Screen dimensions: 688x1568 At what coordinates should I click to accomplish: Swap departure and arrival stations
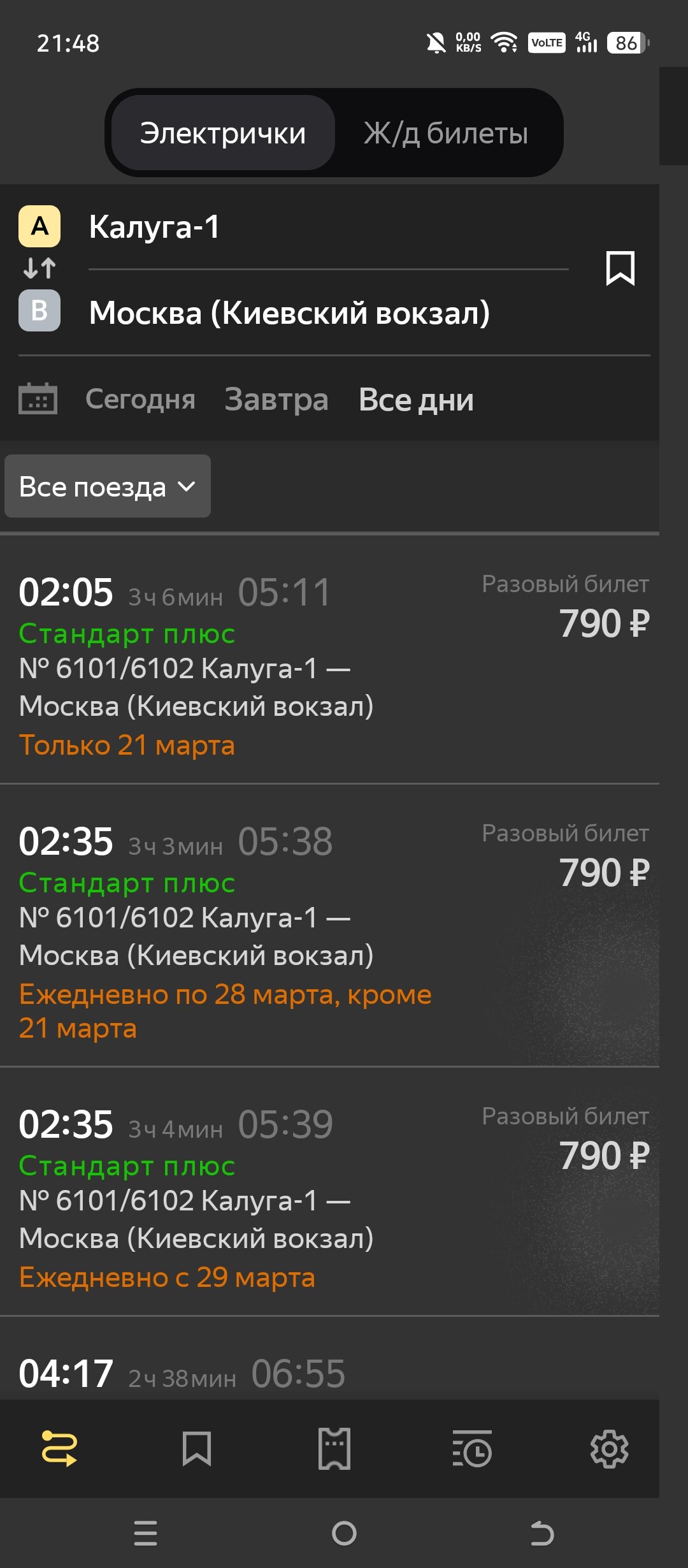(39, 268)
